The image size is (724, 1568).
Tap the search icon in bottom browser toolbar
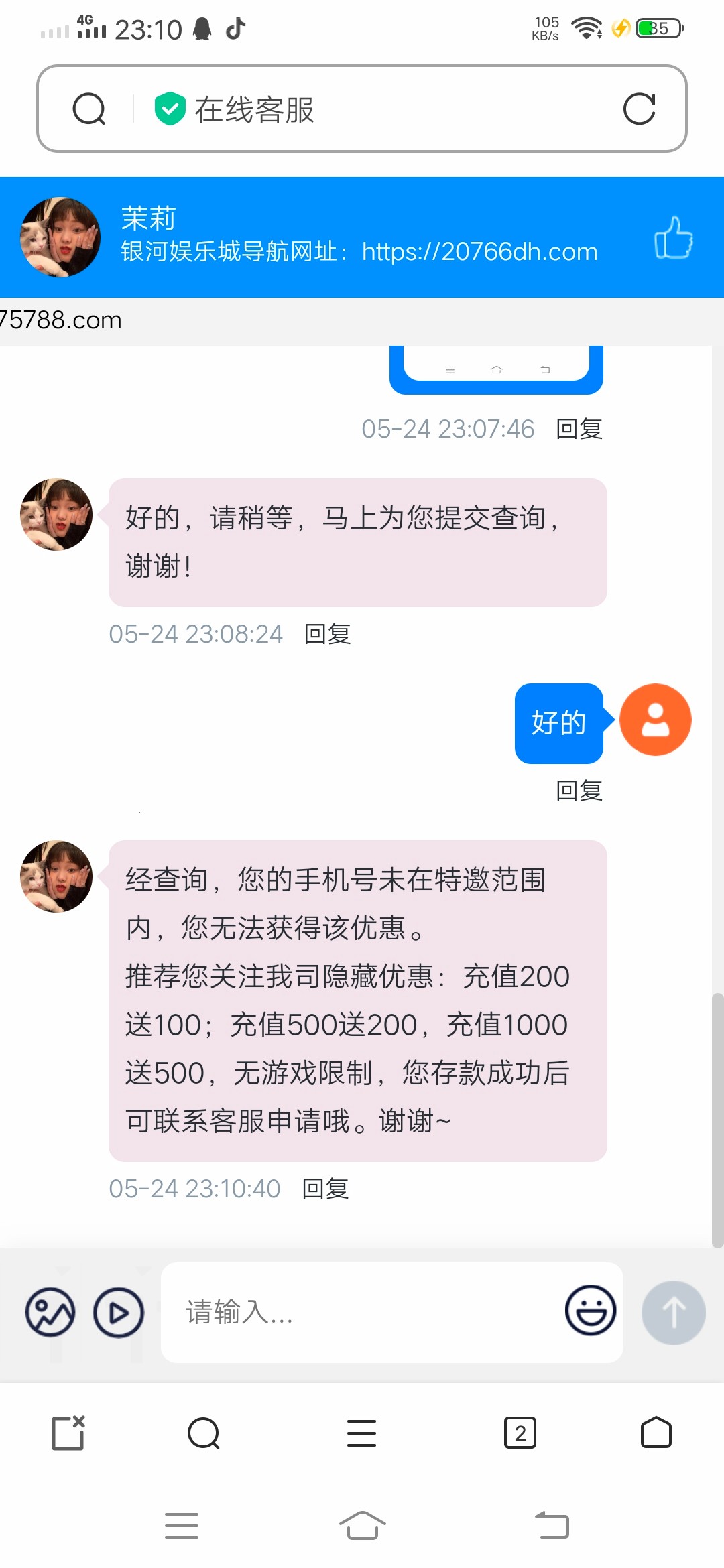click(x=204, y=1433)
